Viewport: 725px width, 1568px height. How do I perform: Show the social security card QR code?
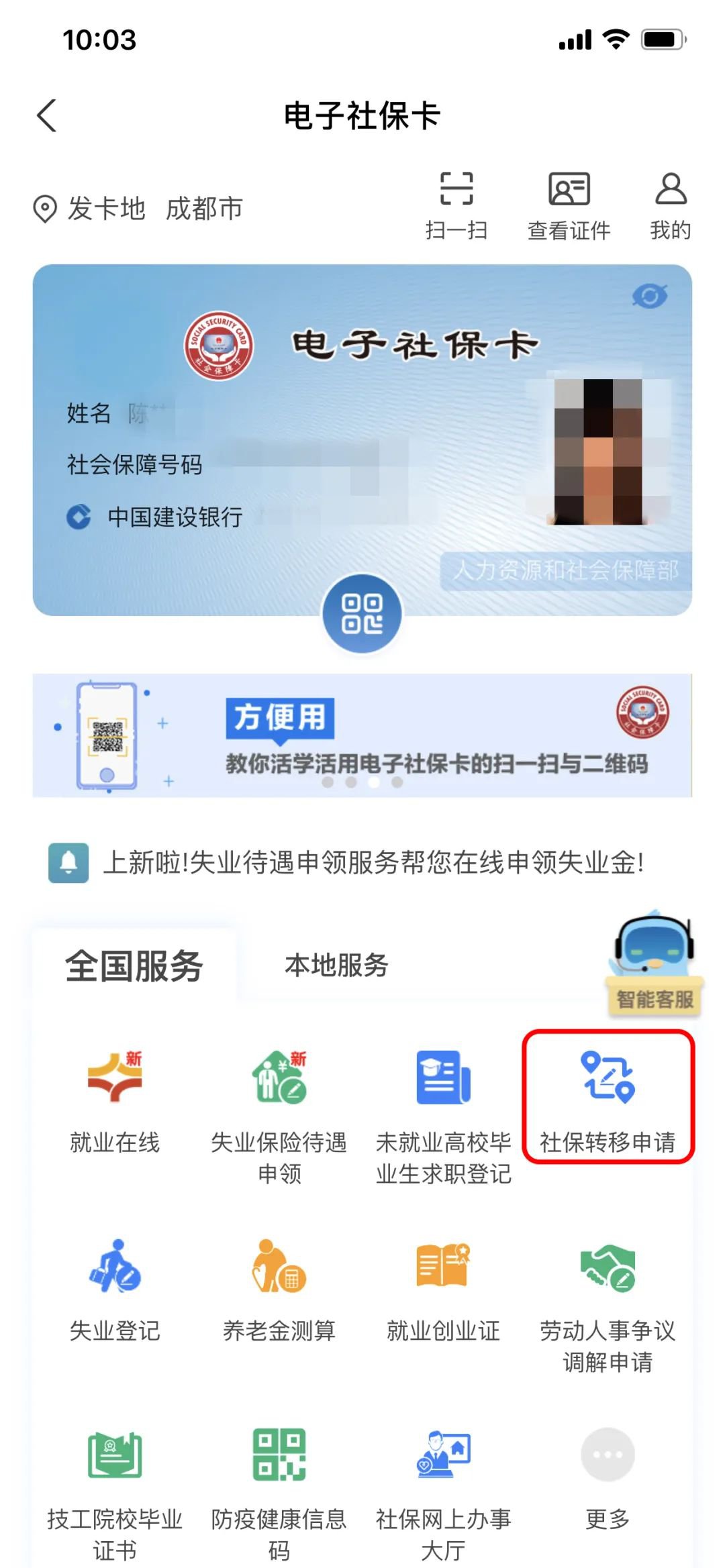click(x=362, y=613)
